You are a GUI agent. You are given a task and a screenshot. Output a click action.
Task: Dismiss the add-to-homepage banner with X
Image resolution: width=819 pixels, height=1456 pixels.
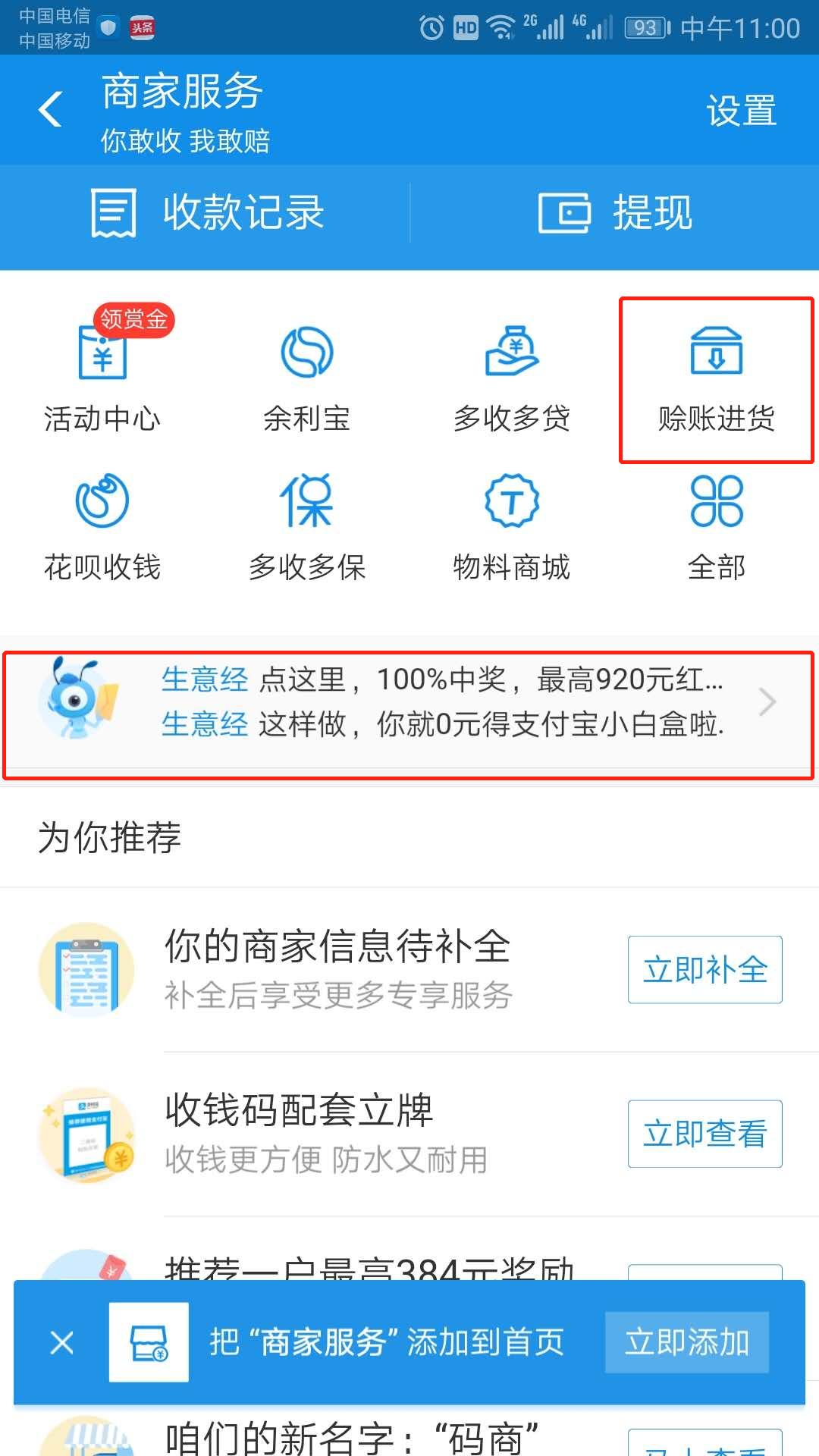[61, 1341]
